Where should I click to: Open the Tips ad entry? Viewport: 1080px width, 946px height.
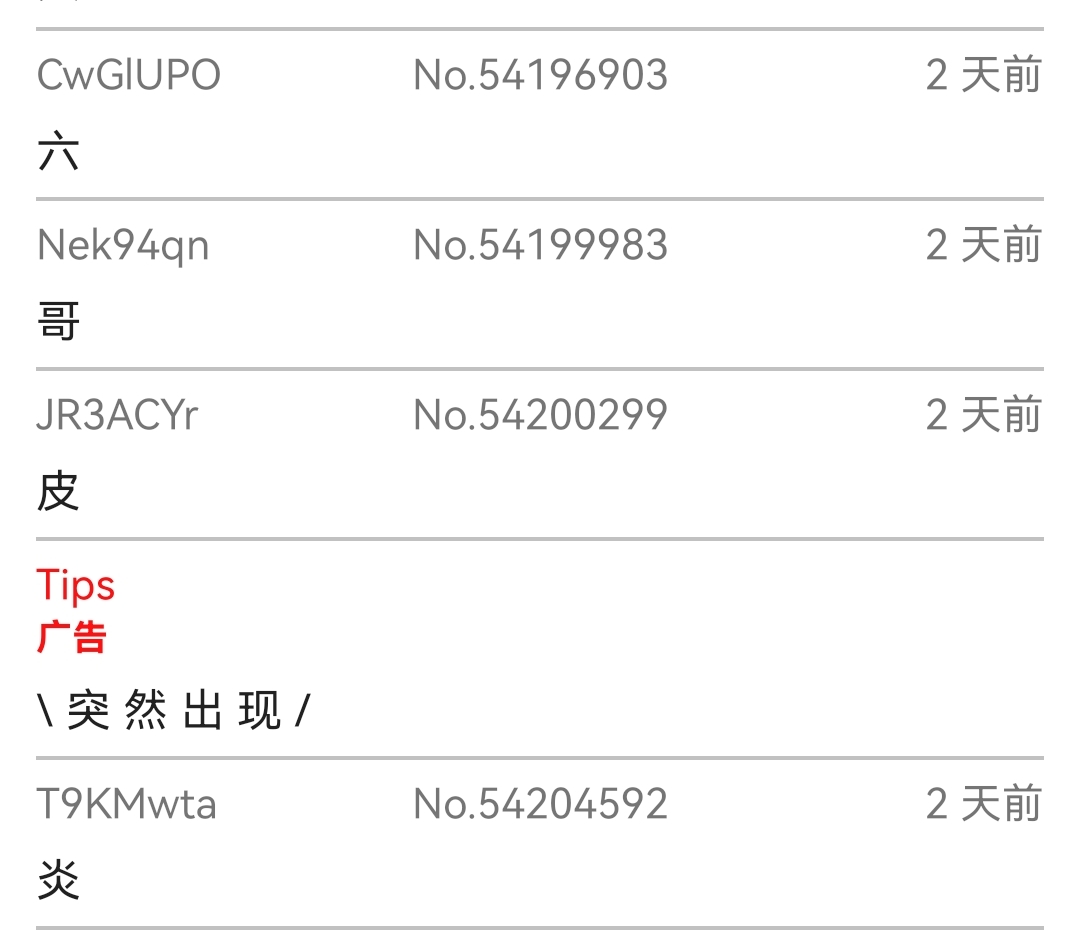pyautogui.click(x=540, y=648)
